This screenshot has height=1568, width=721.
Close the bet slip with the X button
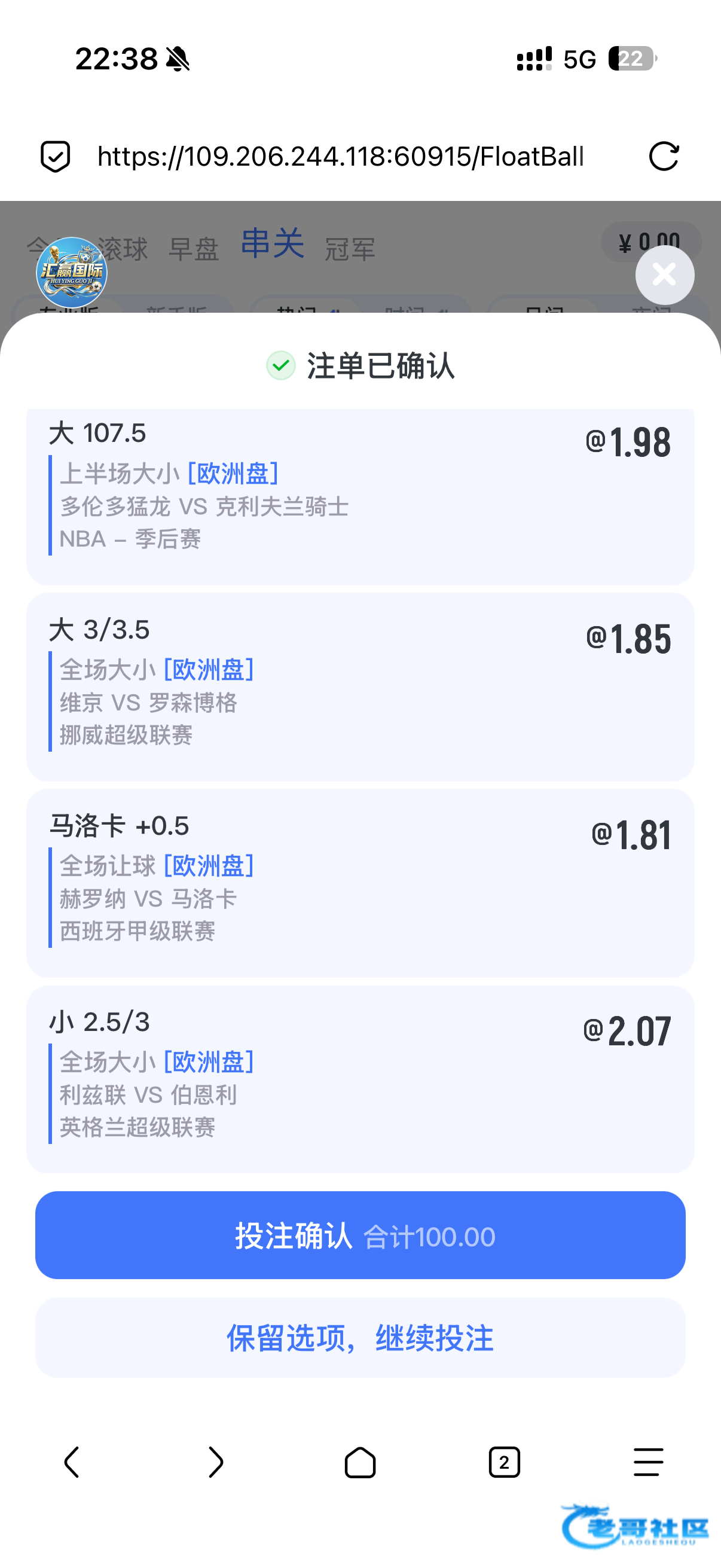tap(664, 275)
